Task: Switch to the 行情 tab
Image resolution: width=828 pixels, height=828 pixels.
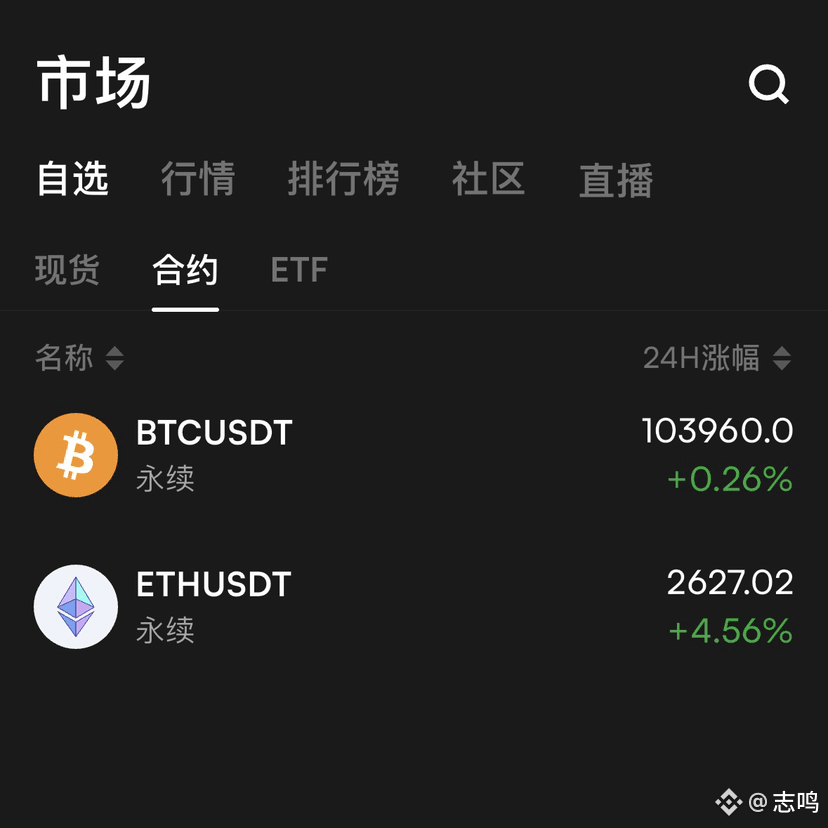Action: [198, 180]
